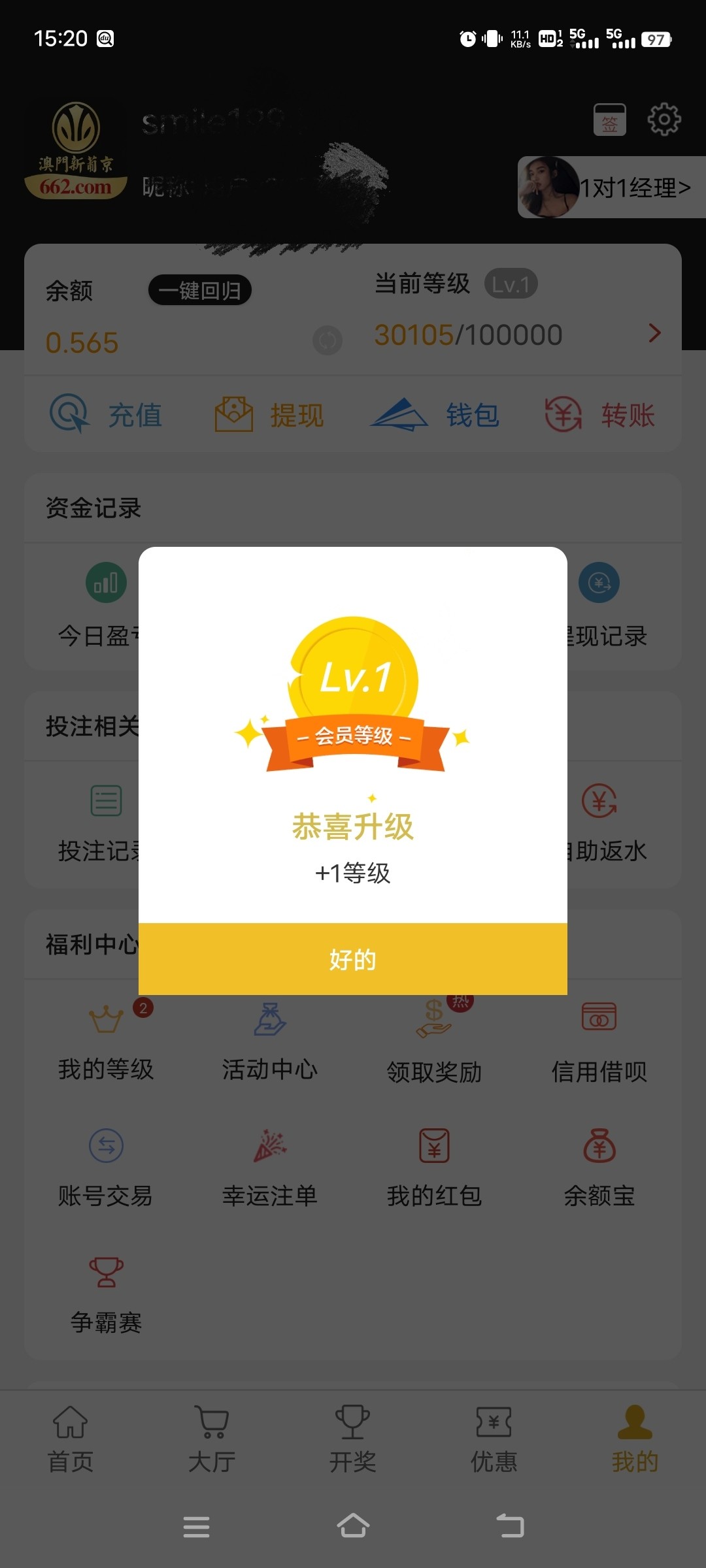The width and height of the screenshot is (706, 1568).
Task: Open 转账 transfer
Action: [x=600, y=415]
